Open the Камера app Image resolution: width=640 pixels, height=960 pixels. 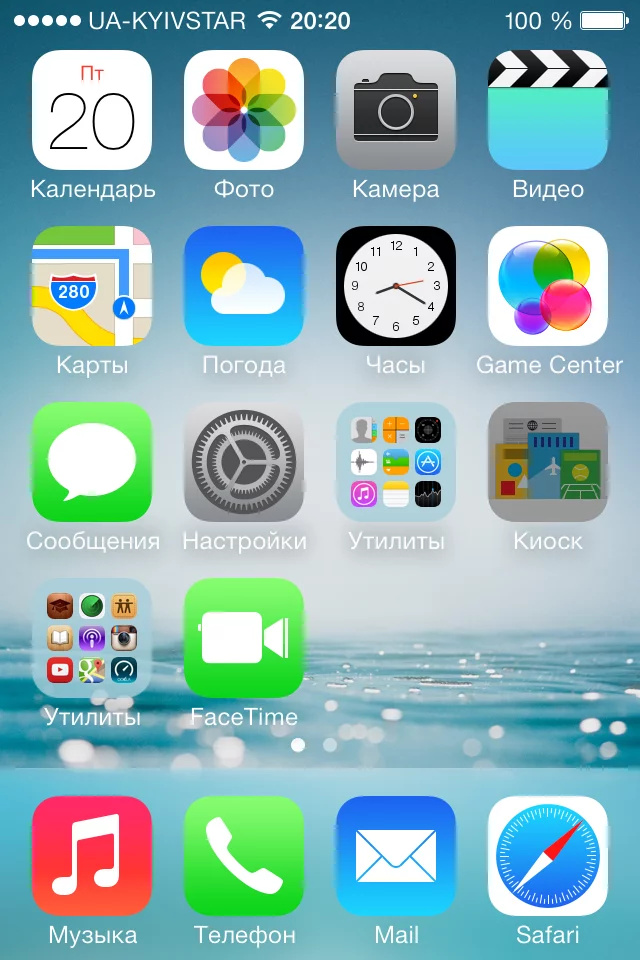click(x=396, y=110)
